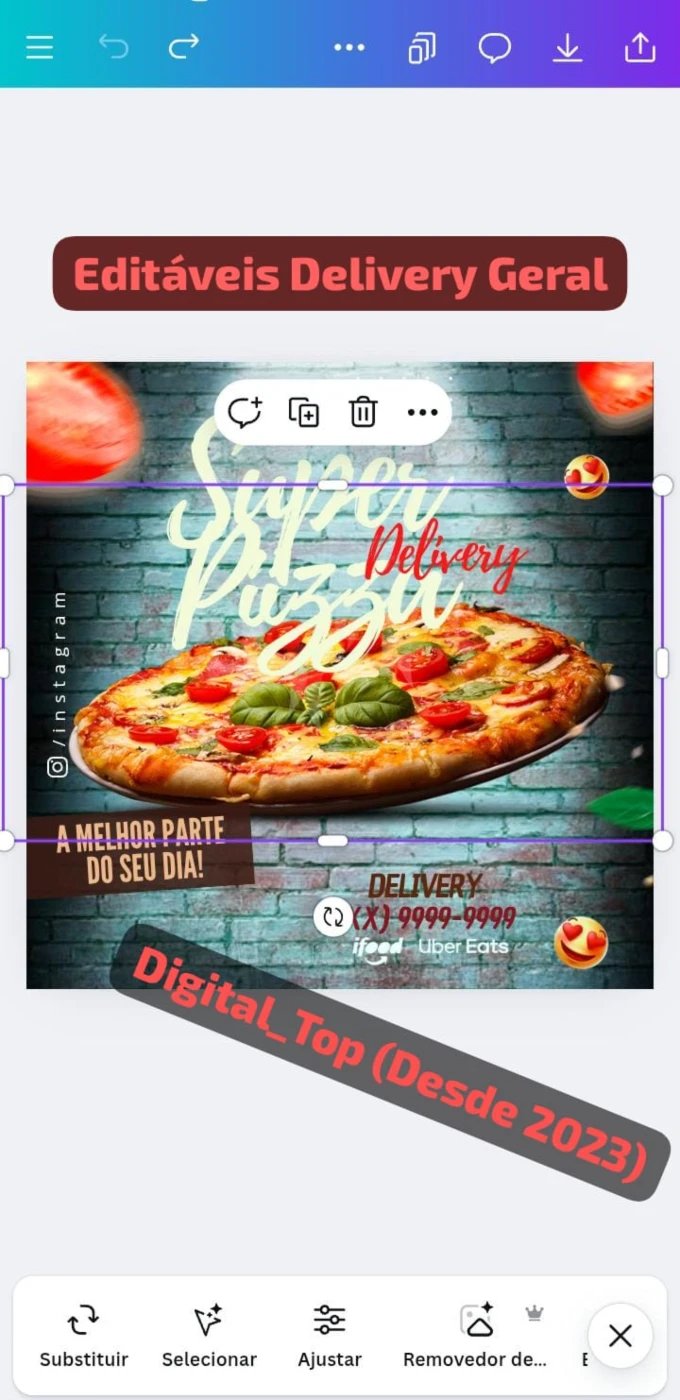
Task: Choose Substituir to replace the image
Action: 84,1336
